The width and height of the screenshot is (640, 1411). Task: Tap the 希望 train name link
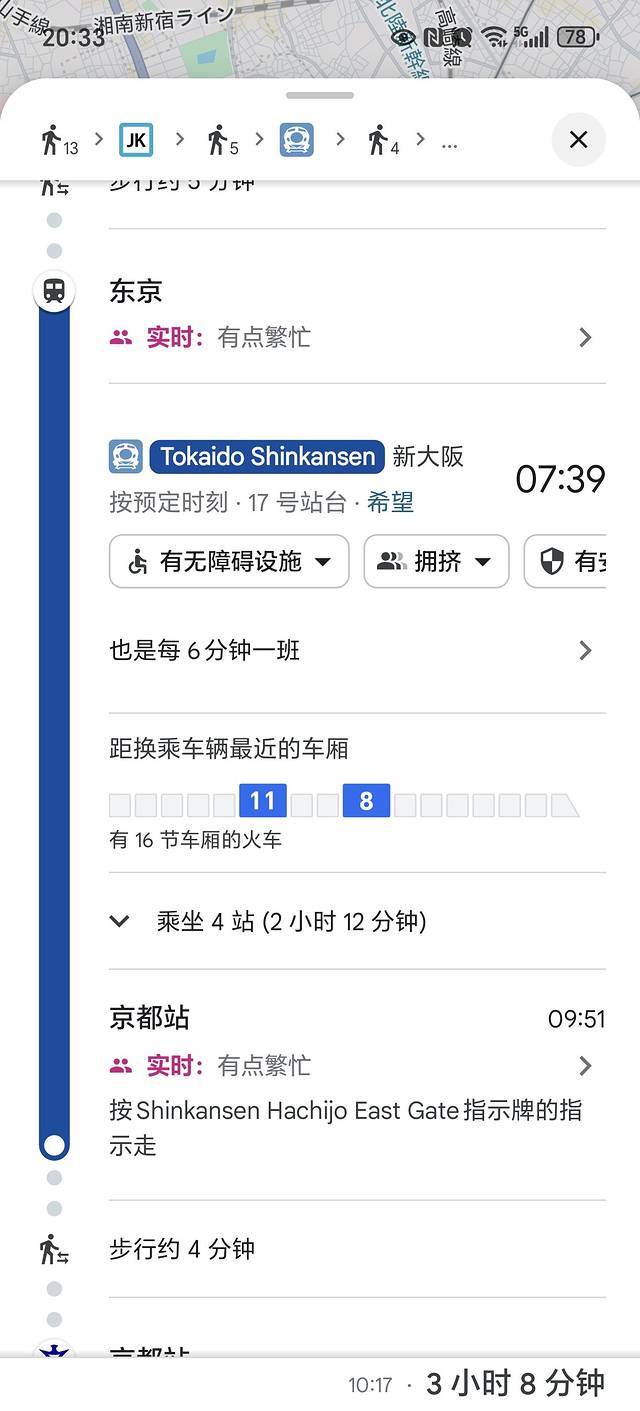[390, 502]
